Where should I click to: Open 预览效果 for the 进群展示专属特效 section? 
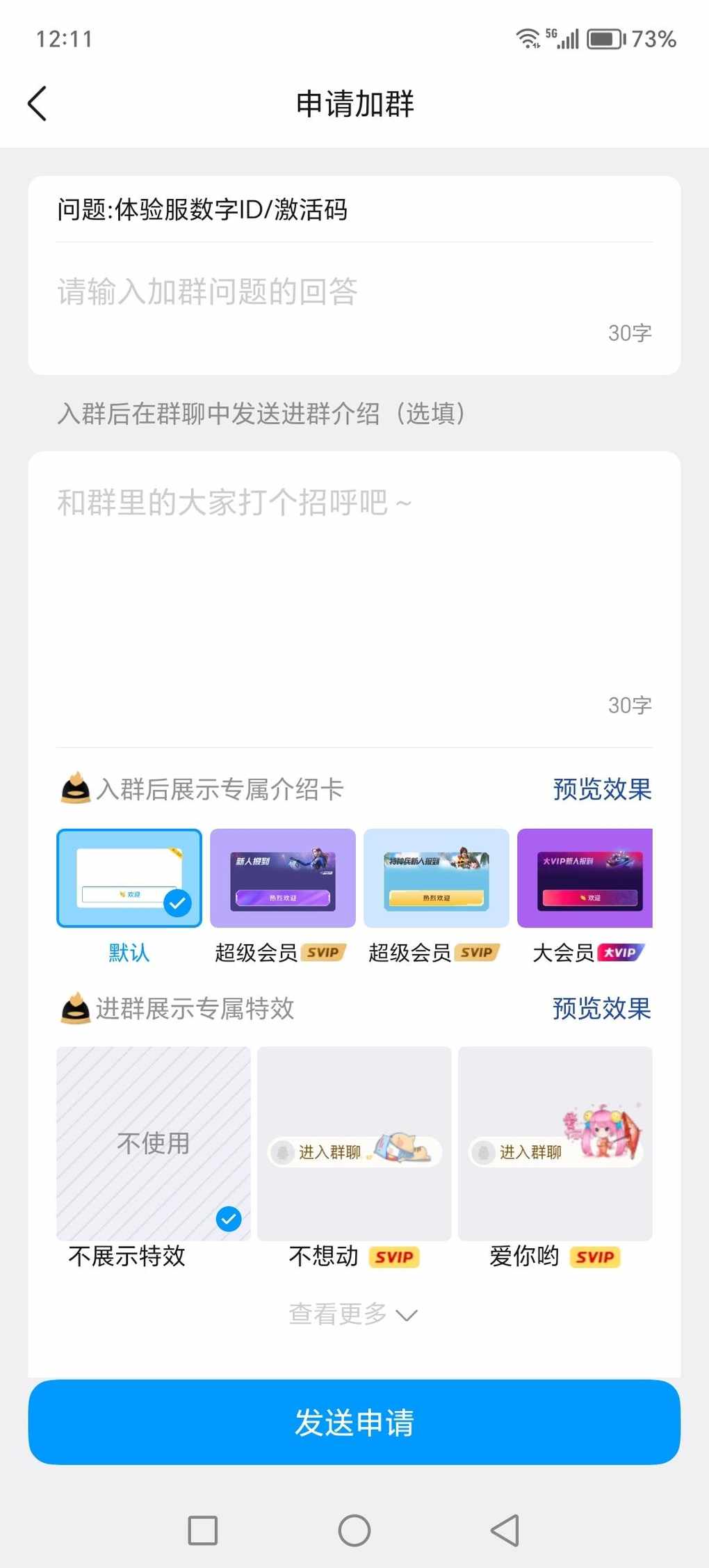pyautogui.click(x=602, y=1008)
